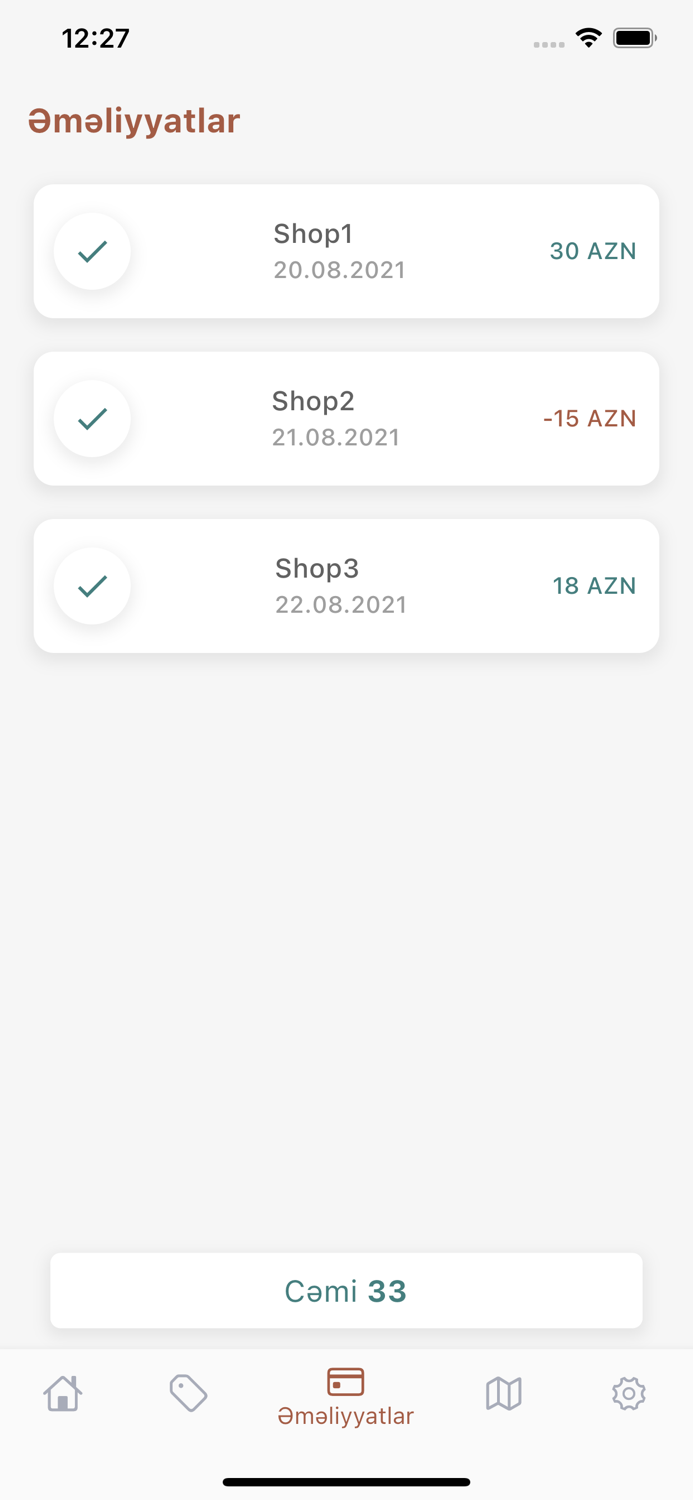Select the Əməliyyatlar tab
The height and width of the screenshot is (1500, 693).
[346, 1396]
